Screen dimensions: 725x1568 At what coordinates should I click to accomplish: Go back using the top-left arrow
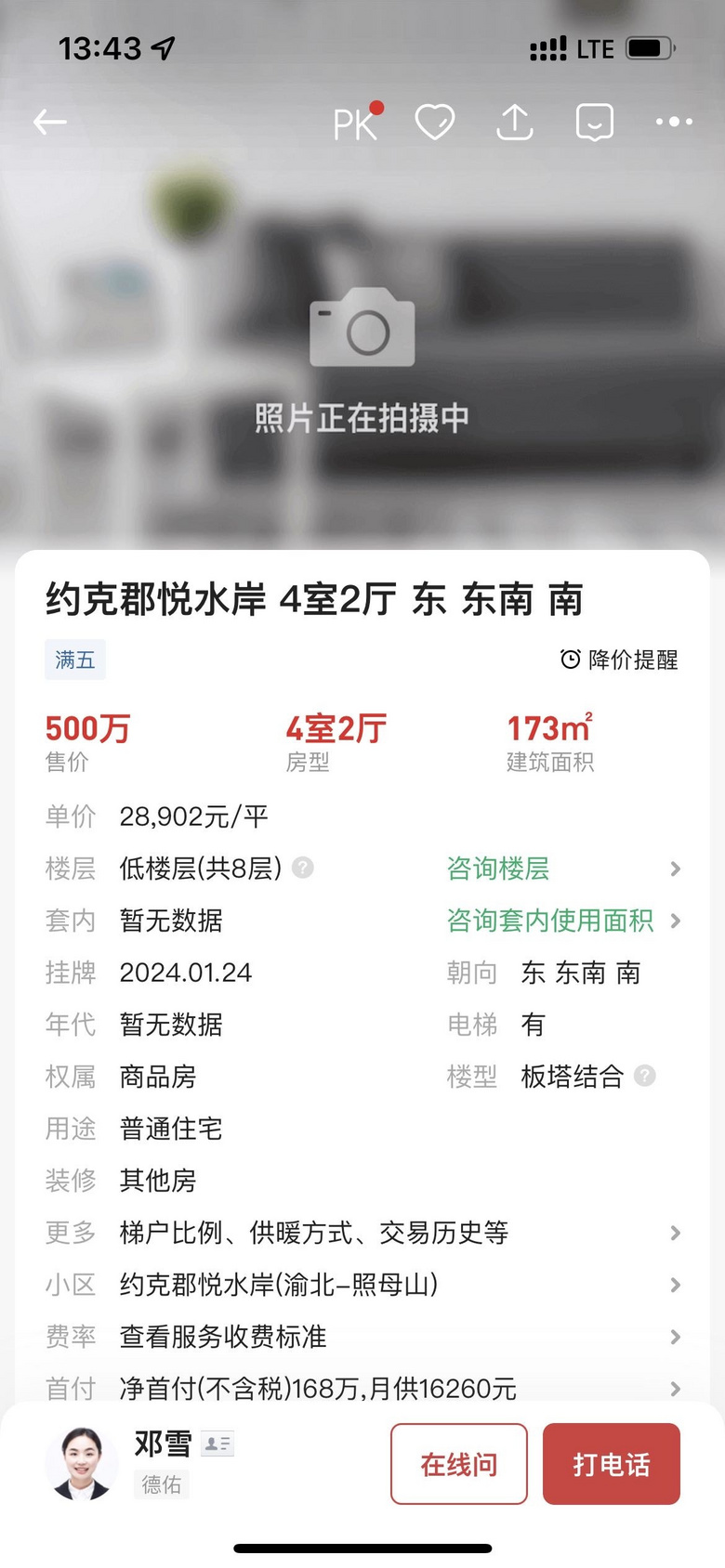point(50,122)
